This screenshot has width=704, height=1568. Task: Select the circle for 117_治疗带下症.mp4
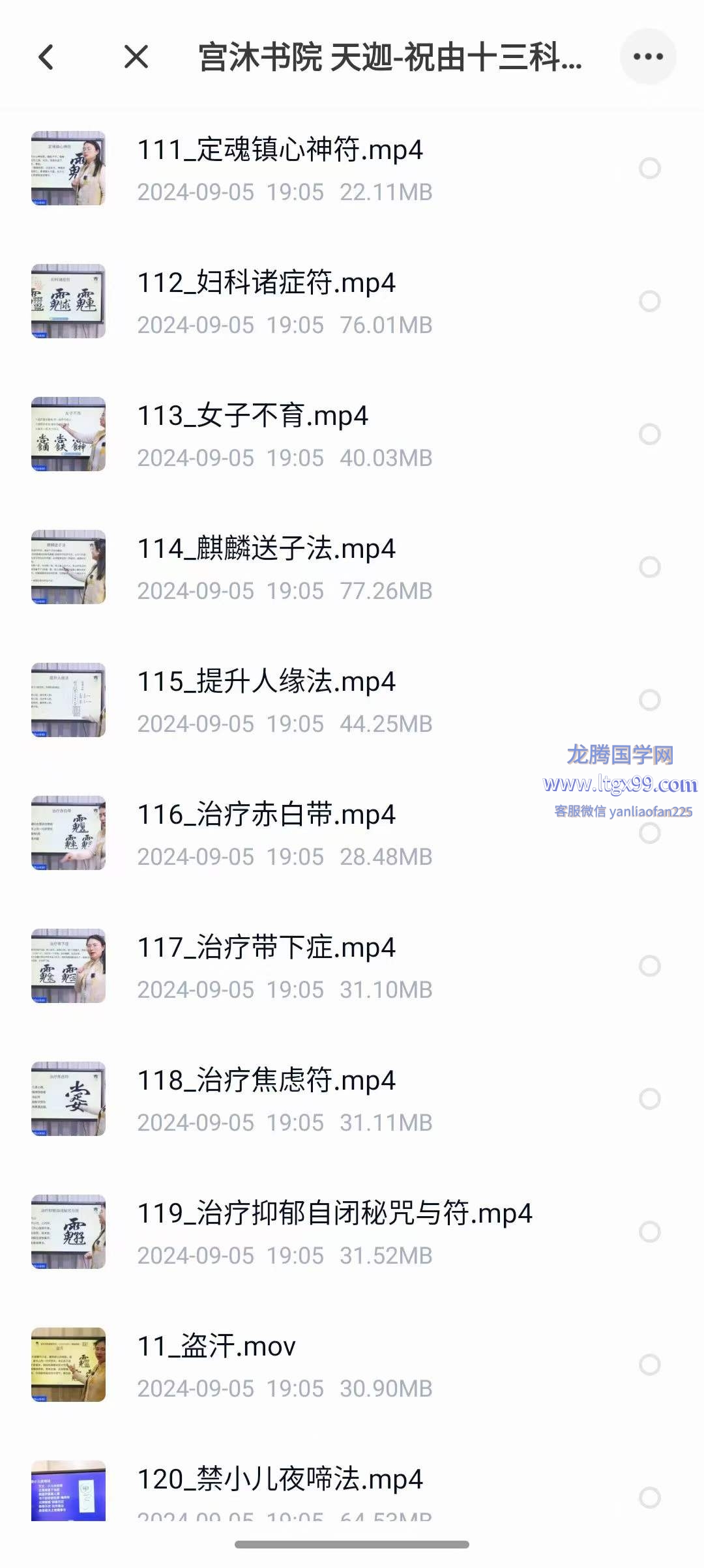649,966
